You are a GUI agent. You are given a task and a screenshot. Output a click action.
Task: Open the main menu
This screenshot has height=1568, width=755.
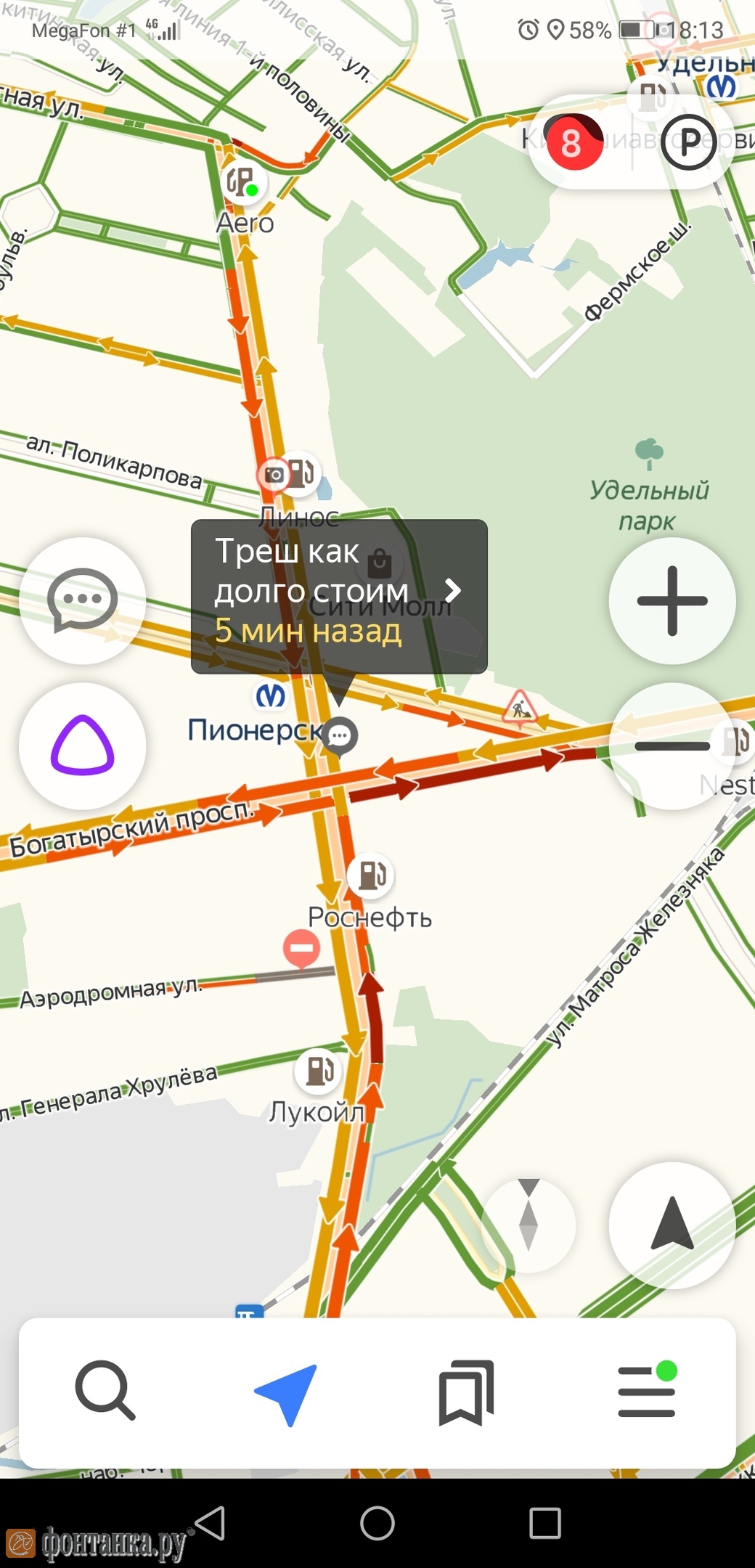pos(647,1391)
